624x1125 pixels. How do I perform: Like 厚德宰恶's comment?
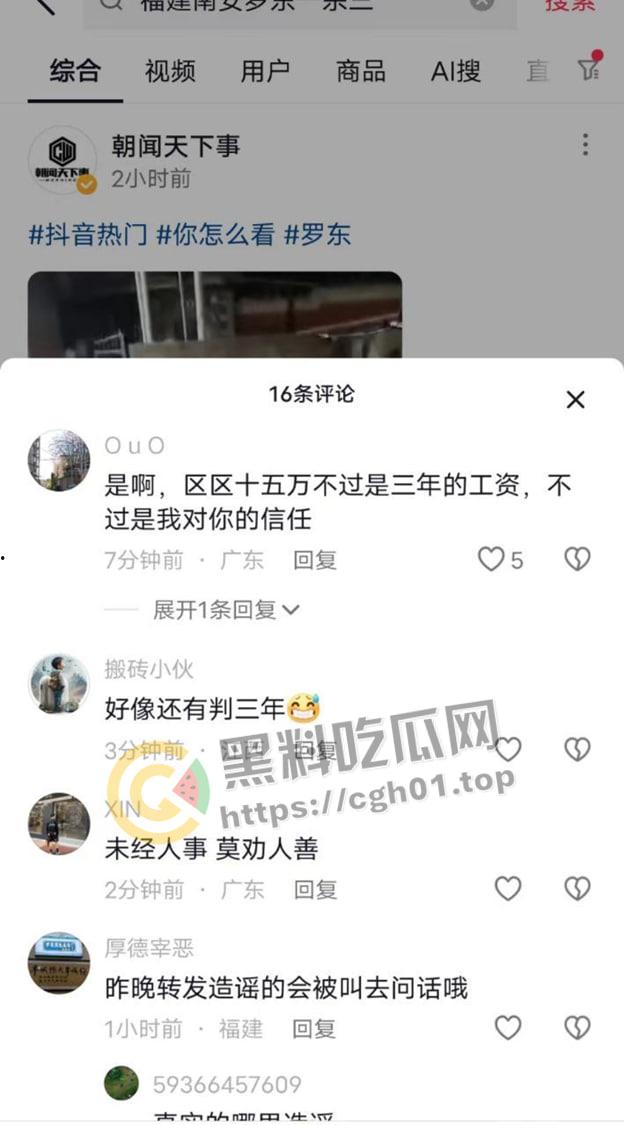pos(508,1027)
